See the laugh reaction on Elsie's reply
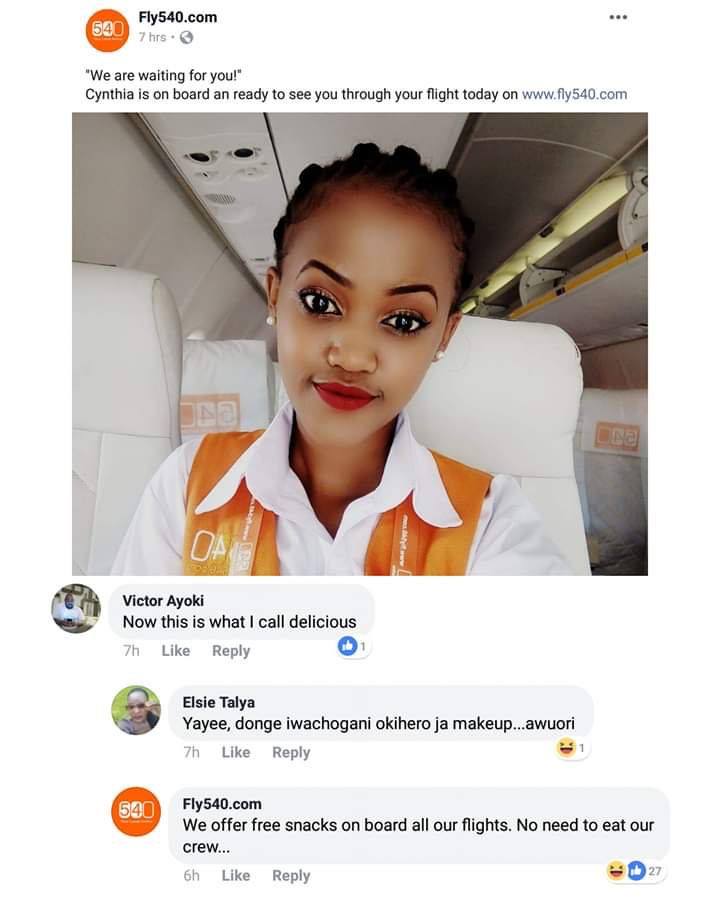The width and height of the screenshot is (720, 900). [573, 748]
